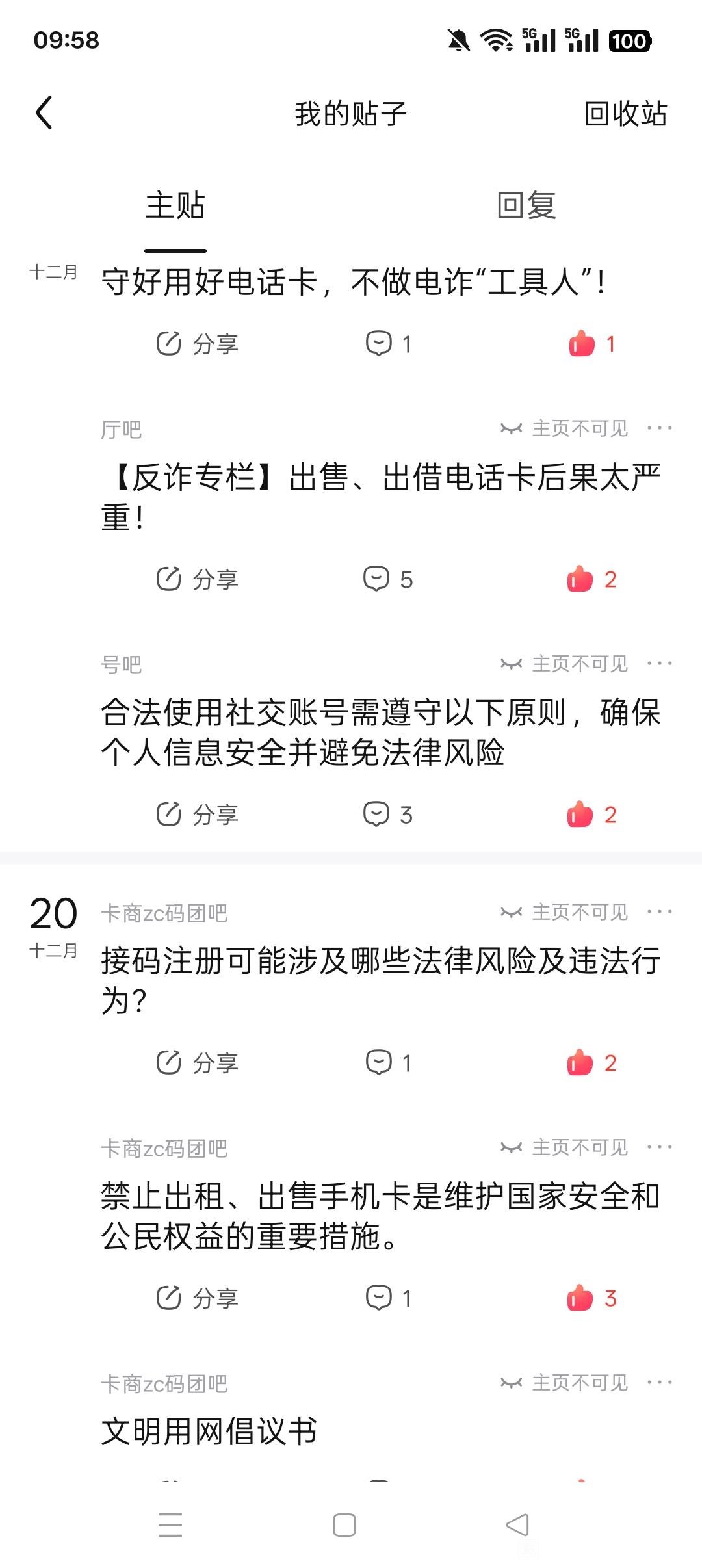
Task: Open post 合法使用社交账号需遵守以下原则
Action: click(380, 733)
